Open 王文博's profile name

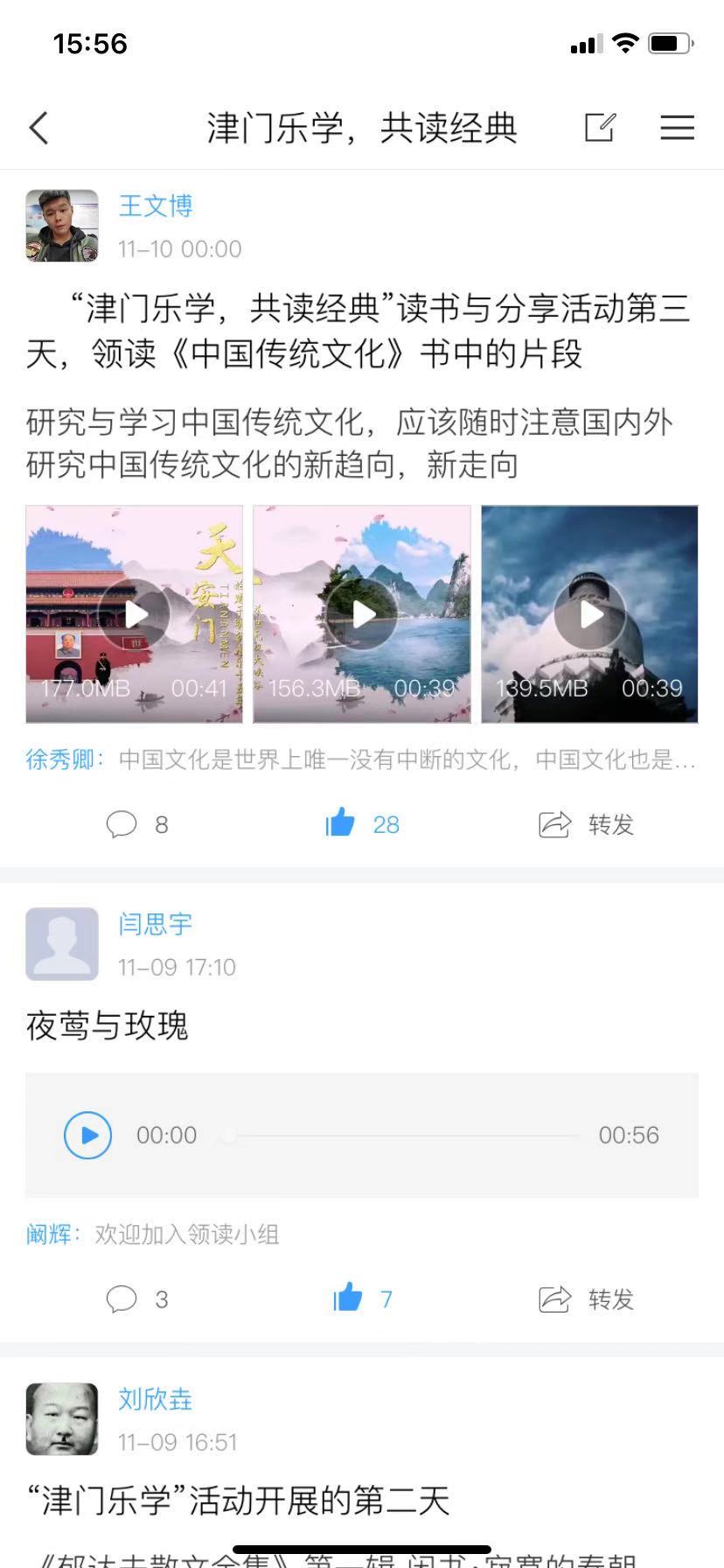[x=156, y=206]
